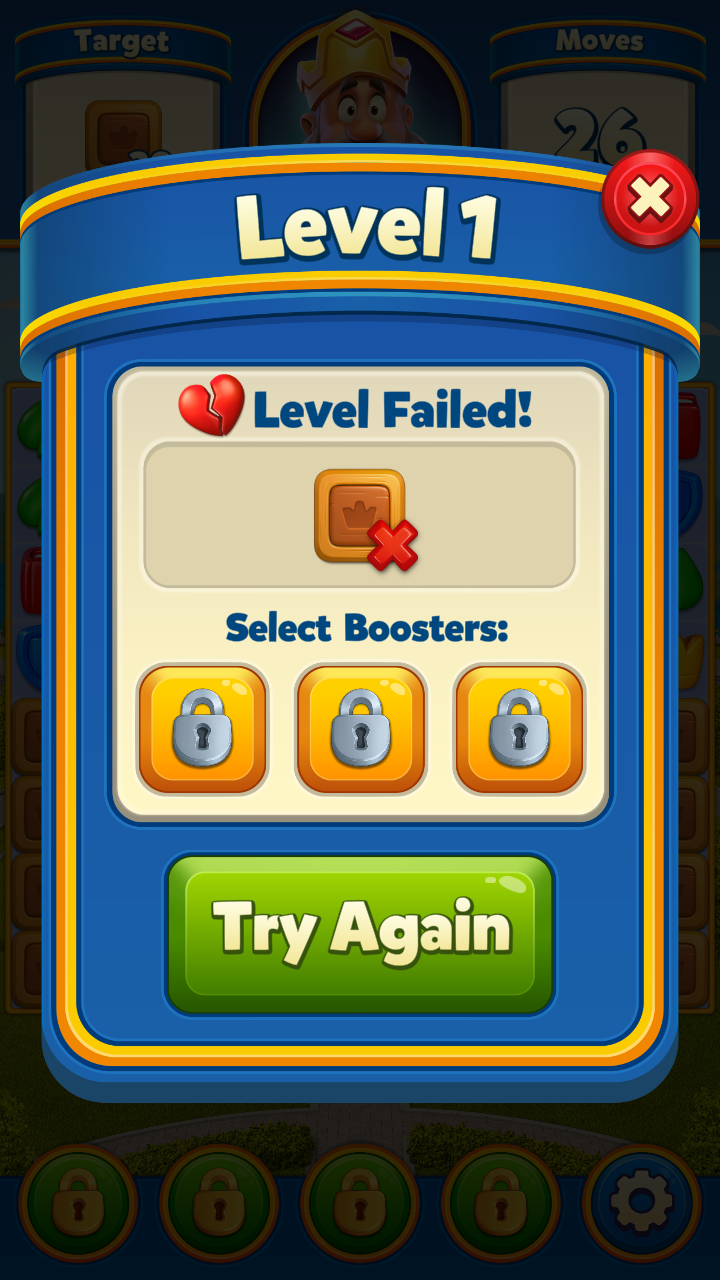Viewport: 720px width, 1280px height.
Task: Select the middle locked booster slot
Action: (x=361, y=729)
